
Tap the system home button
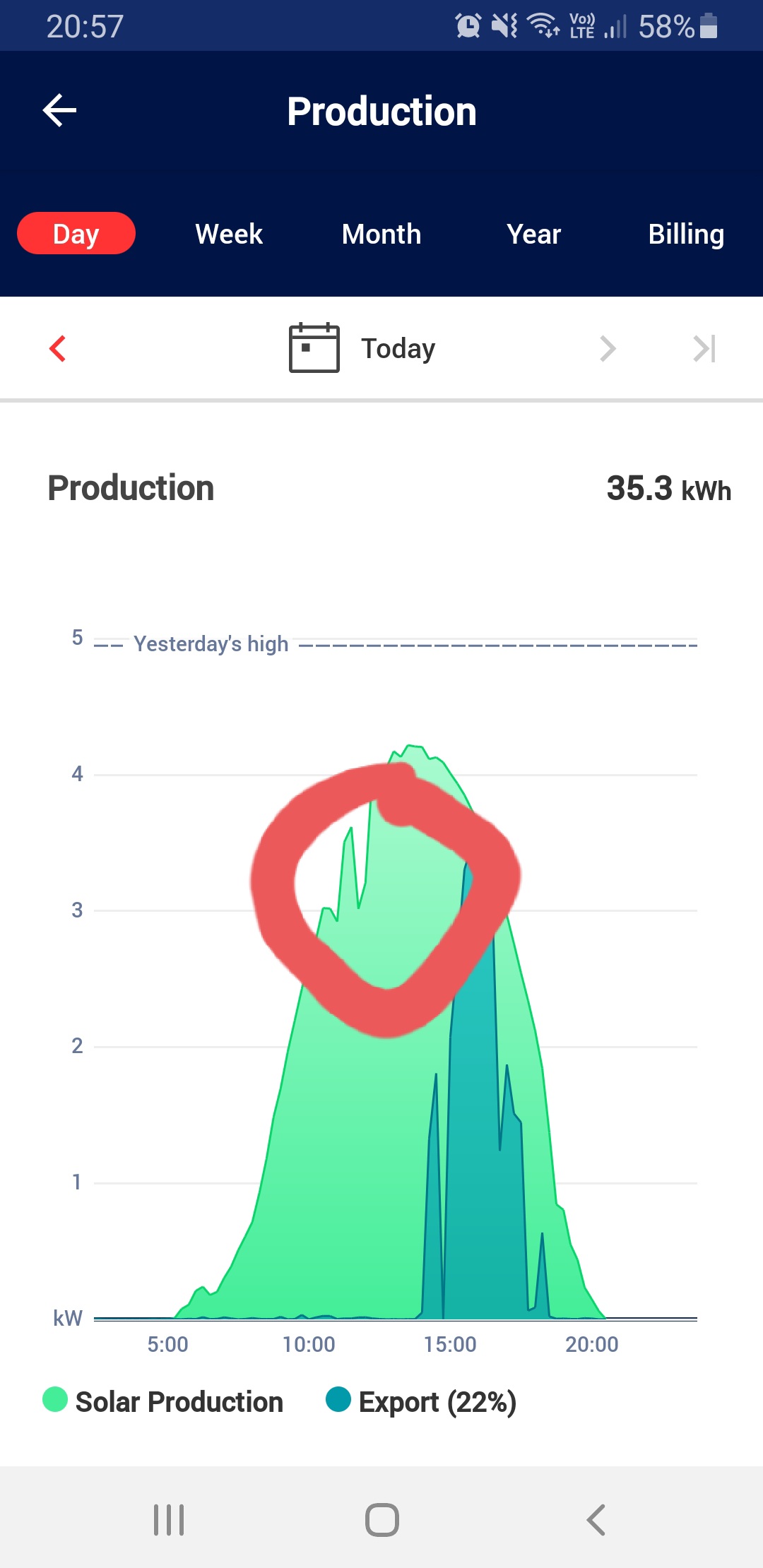381,1519
